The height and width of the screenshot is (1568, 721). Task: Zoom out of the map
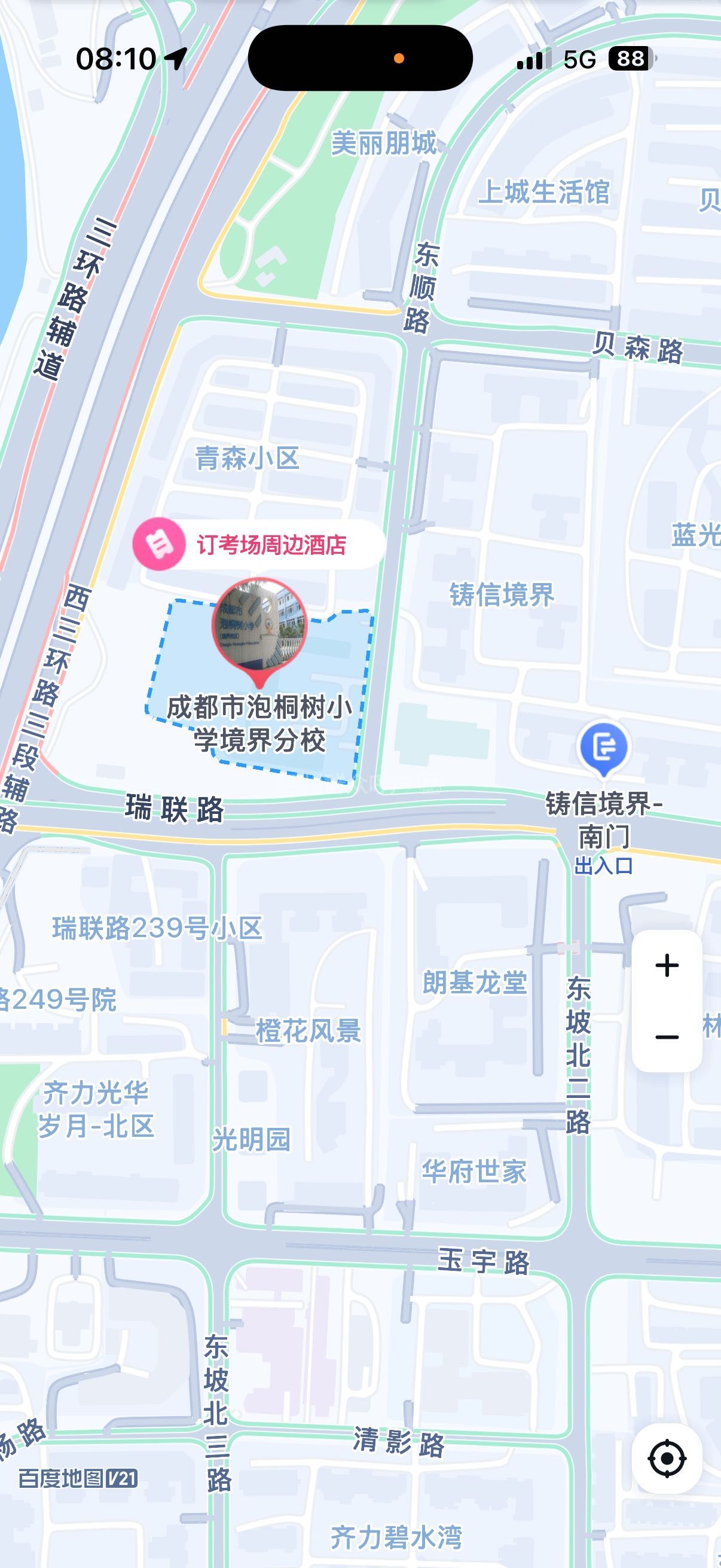(x=667, y=1036)
